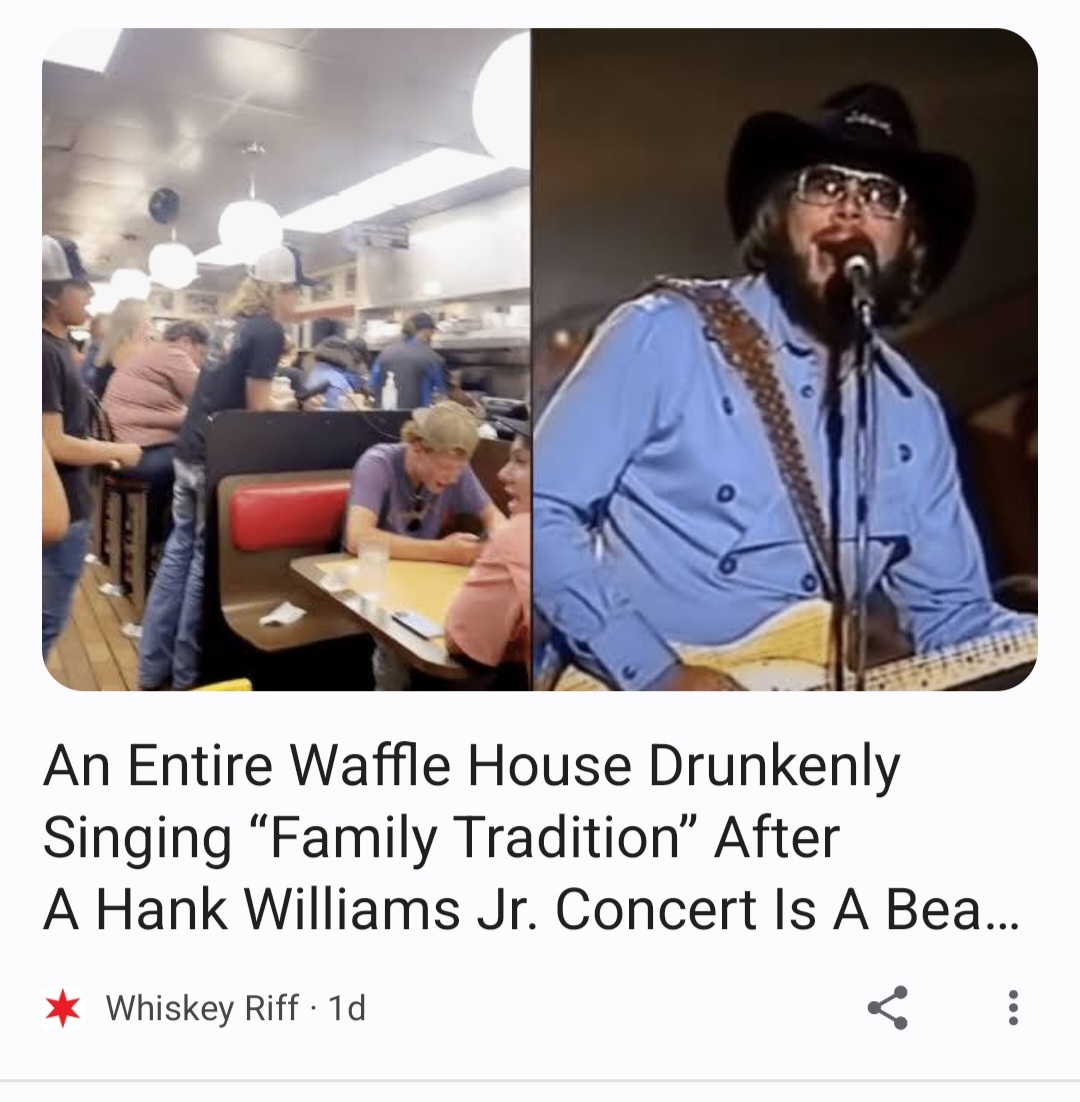Share the Whiskey Riff article

(x=887, y=1007)
